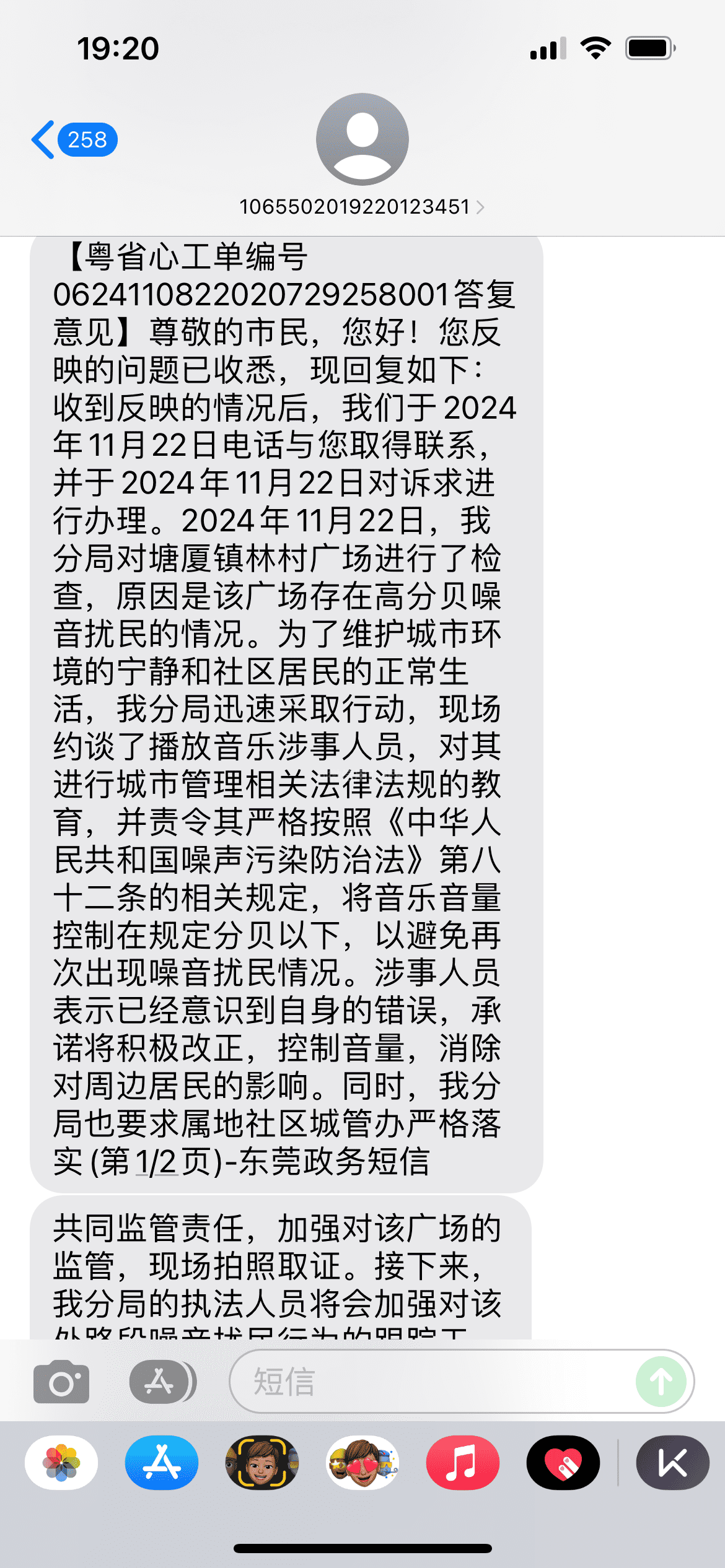
Task: Open the Digital Touch heart app
Action: [563, 1463]
